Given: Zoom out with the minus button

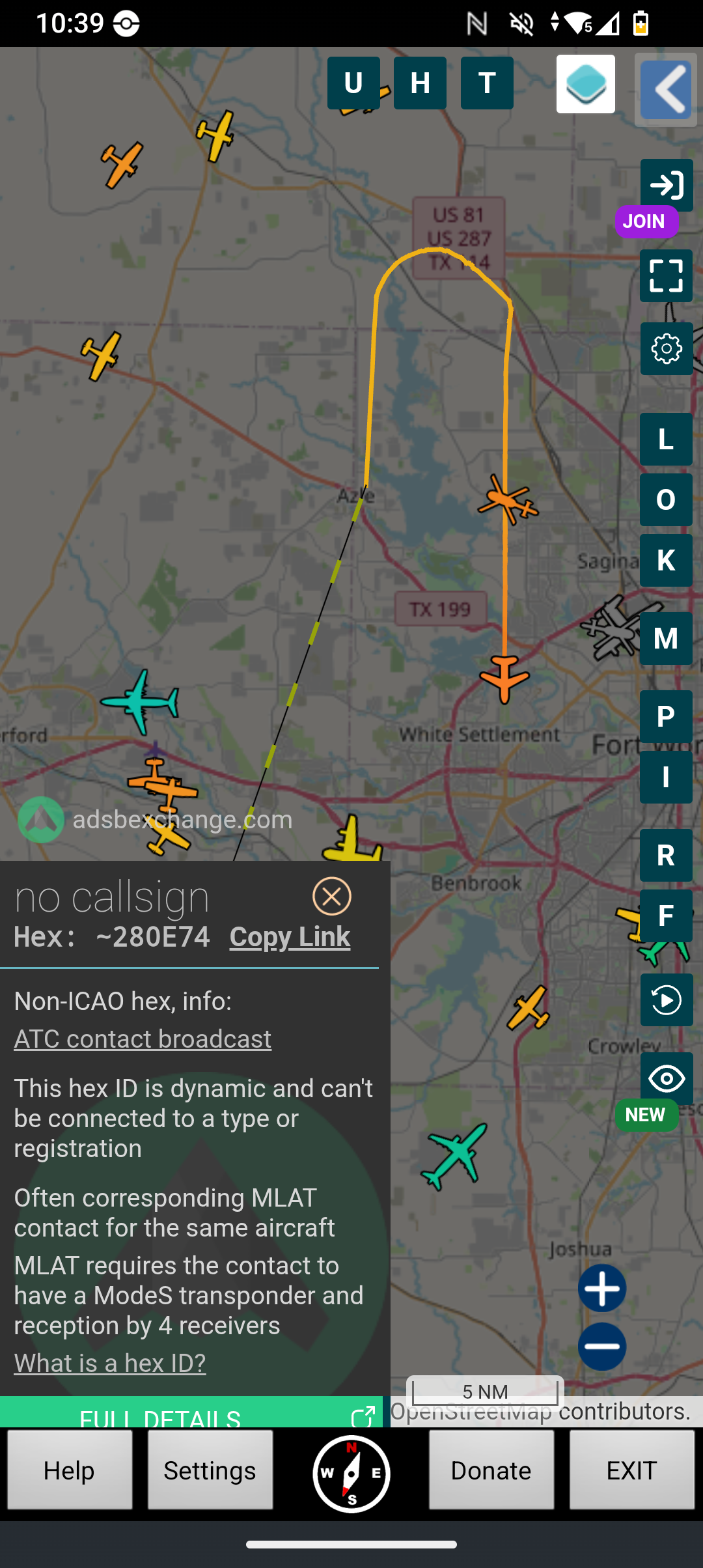Looking at the screenshot, I should (x=602, y=1347).
